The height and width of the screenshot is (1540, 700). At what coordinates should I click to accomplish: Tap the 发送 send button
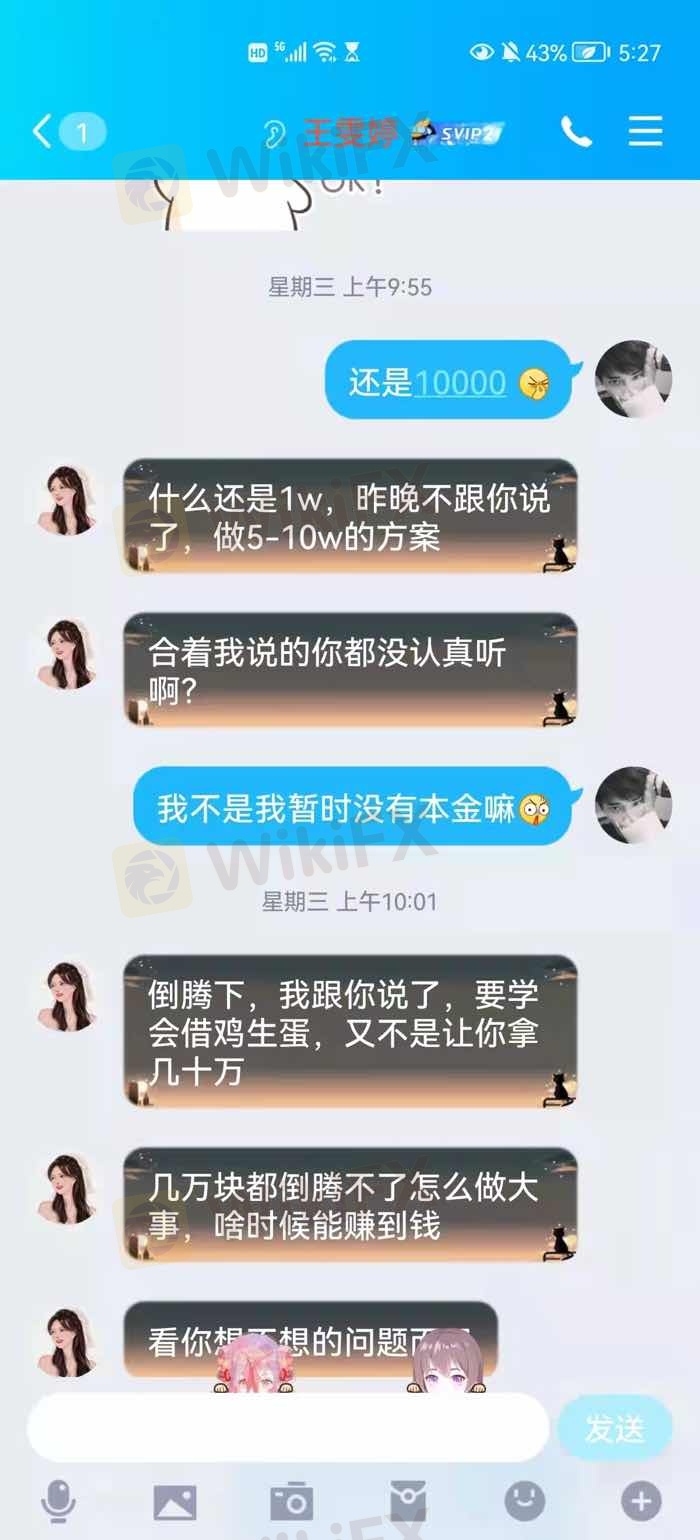pos(614,1428)
